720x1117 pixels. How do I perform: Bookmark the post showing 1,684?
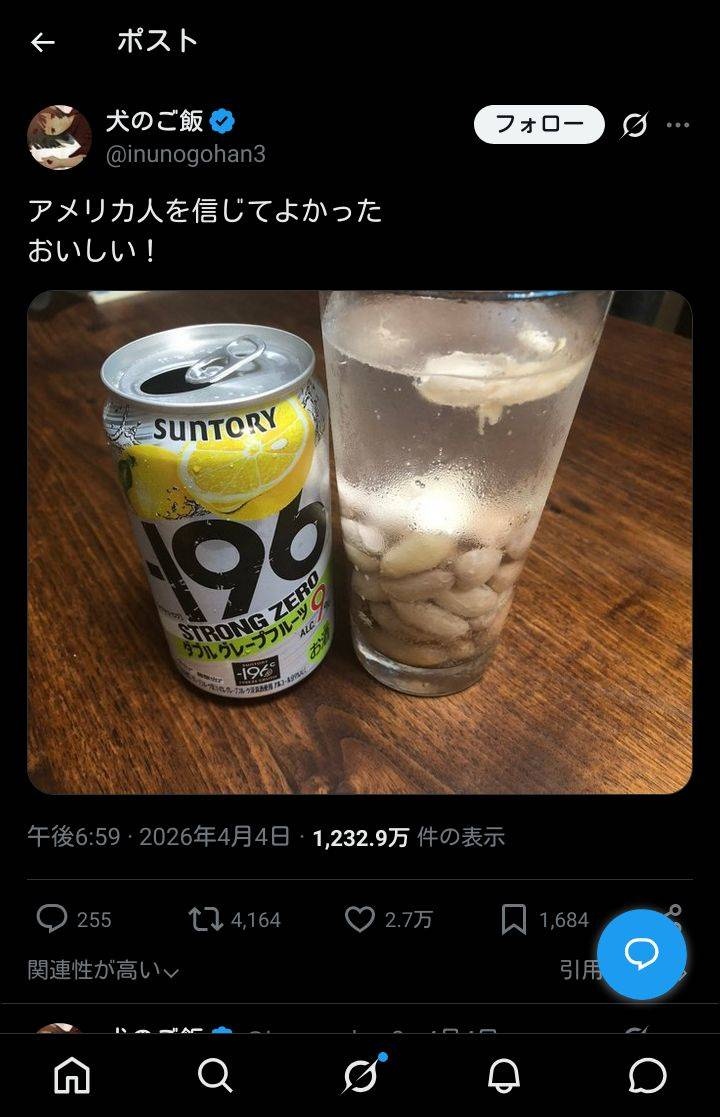[513, 919]
